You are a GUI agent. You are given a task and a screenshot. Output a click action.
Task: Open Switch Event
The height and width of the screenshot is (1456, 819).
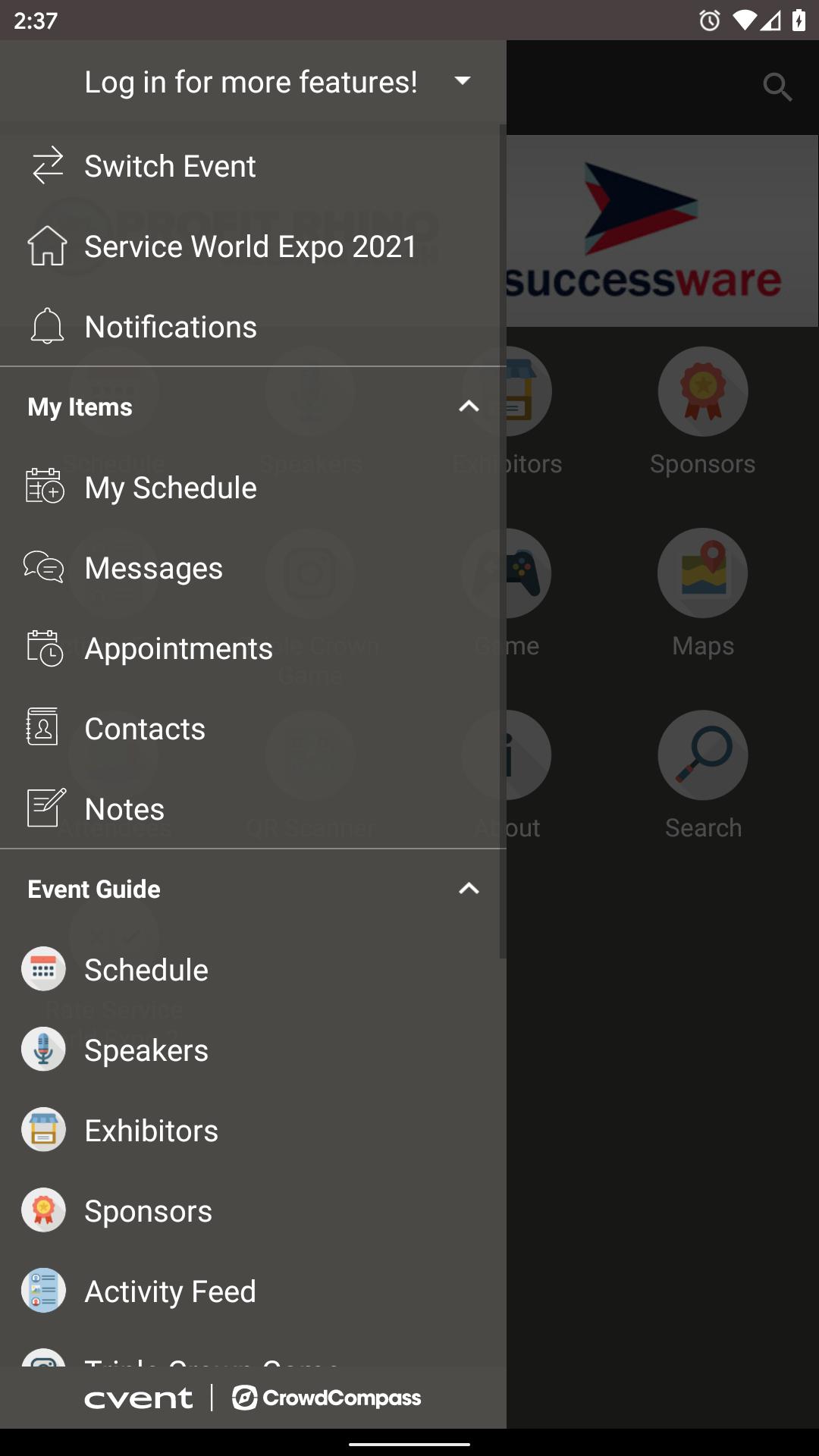[170, 166]
